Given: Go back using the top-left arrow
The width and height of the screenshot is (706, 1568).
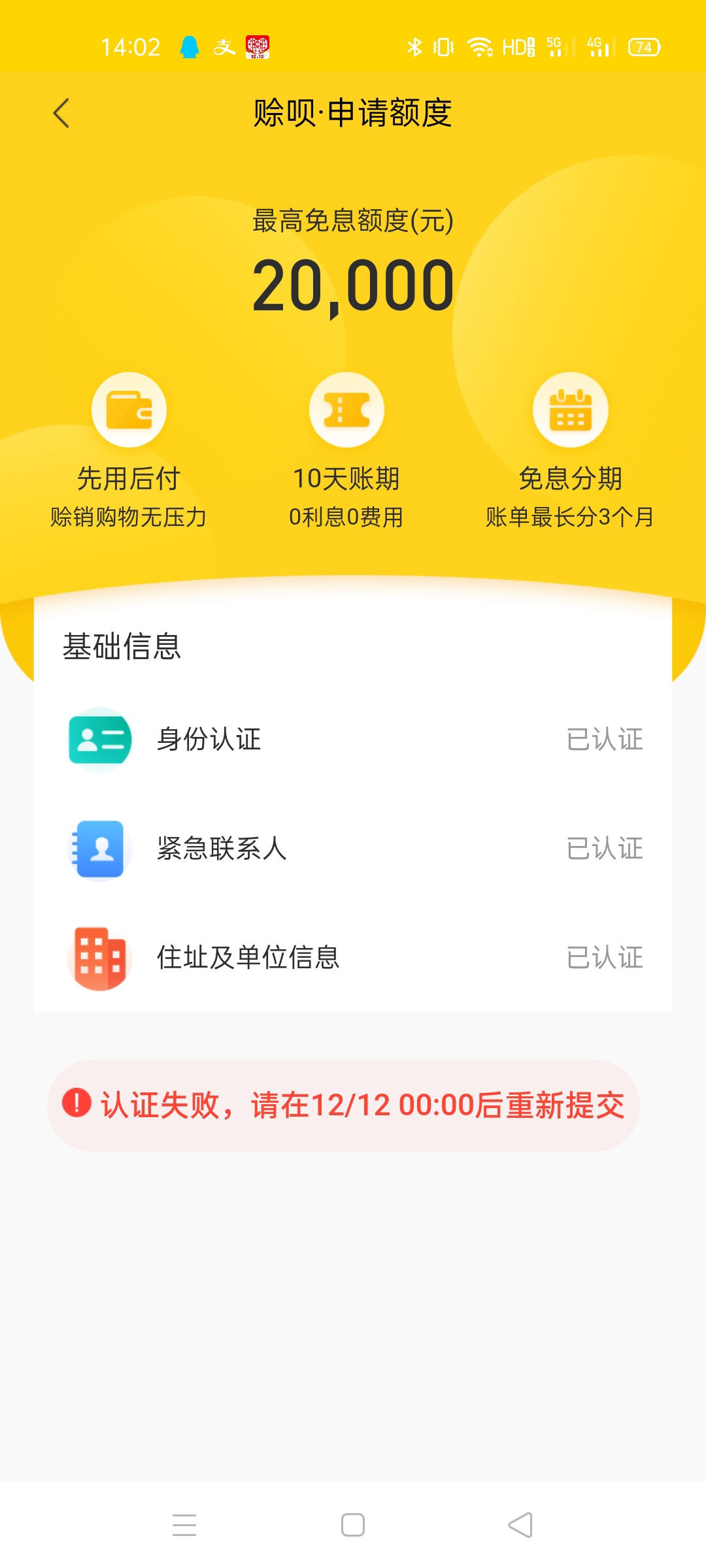Looking at the screenshot, I should click(x=61, y=113).
